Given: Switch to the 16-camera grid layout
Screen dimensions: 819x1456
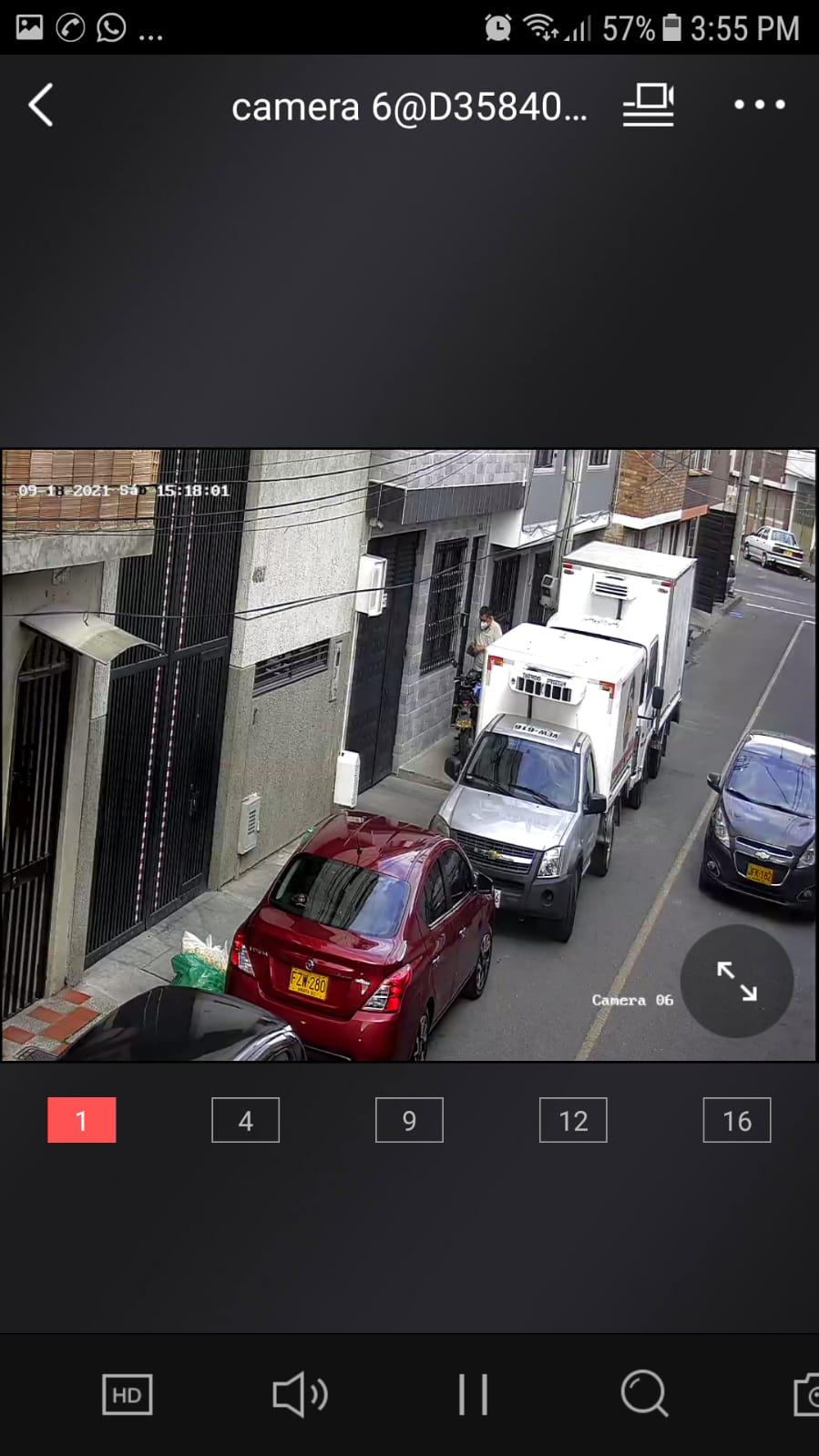Looking at the screenshot, I should (736, 1120).
